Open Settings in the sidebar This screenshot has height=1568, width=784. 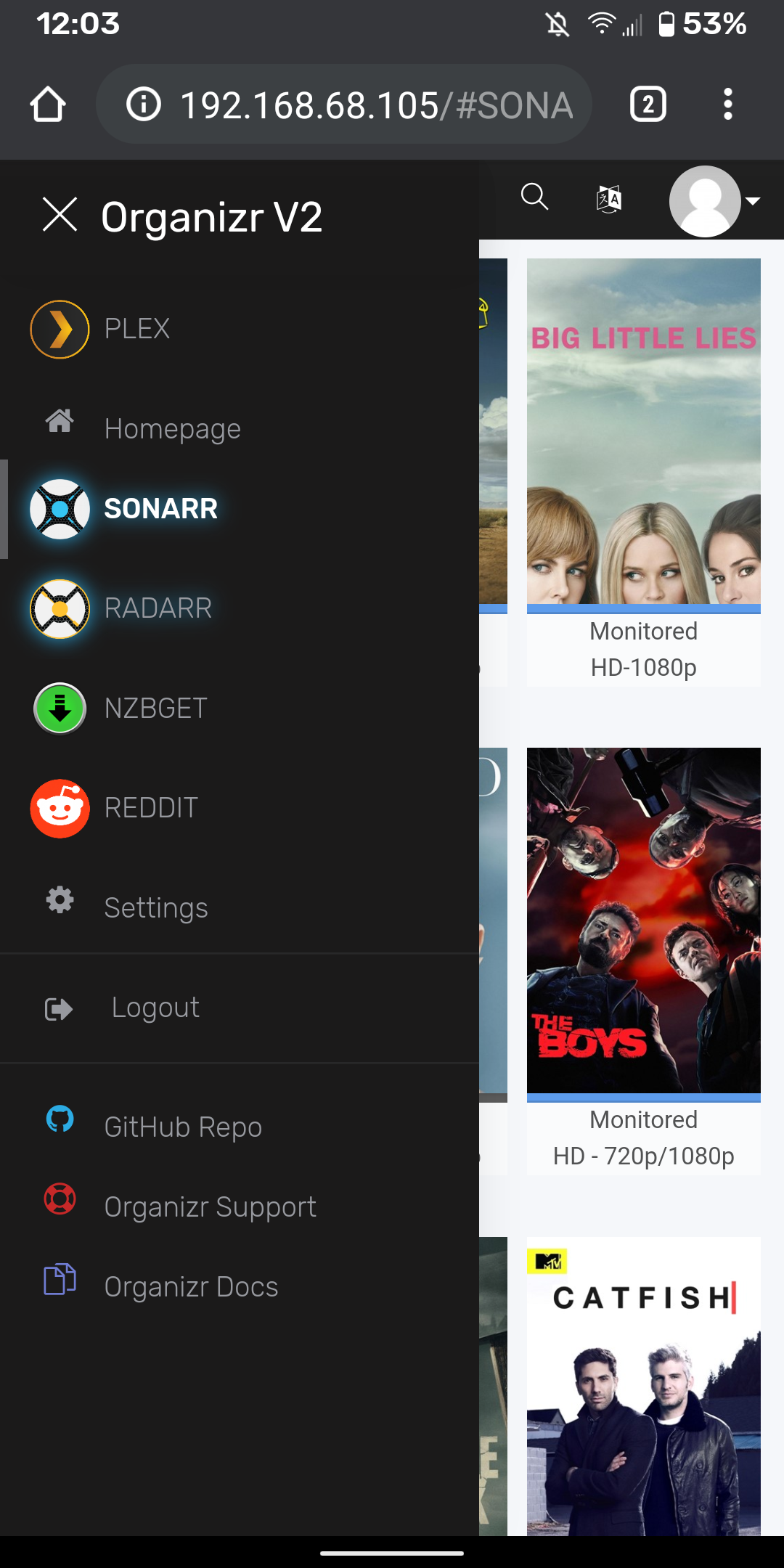click(155, 908)
